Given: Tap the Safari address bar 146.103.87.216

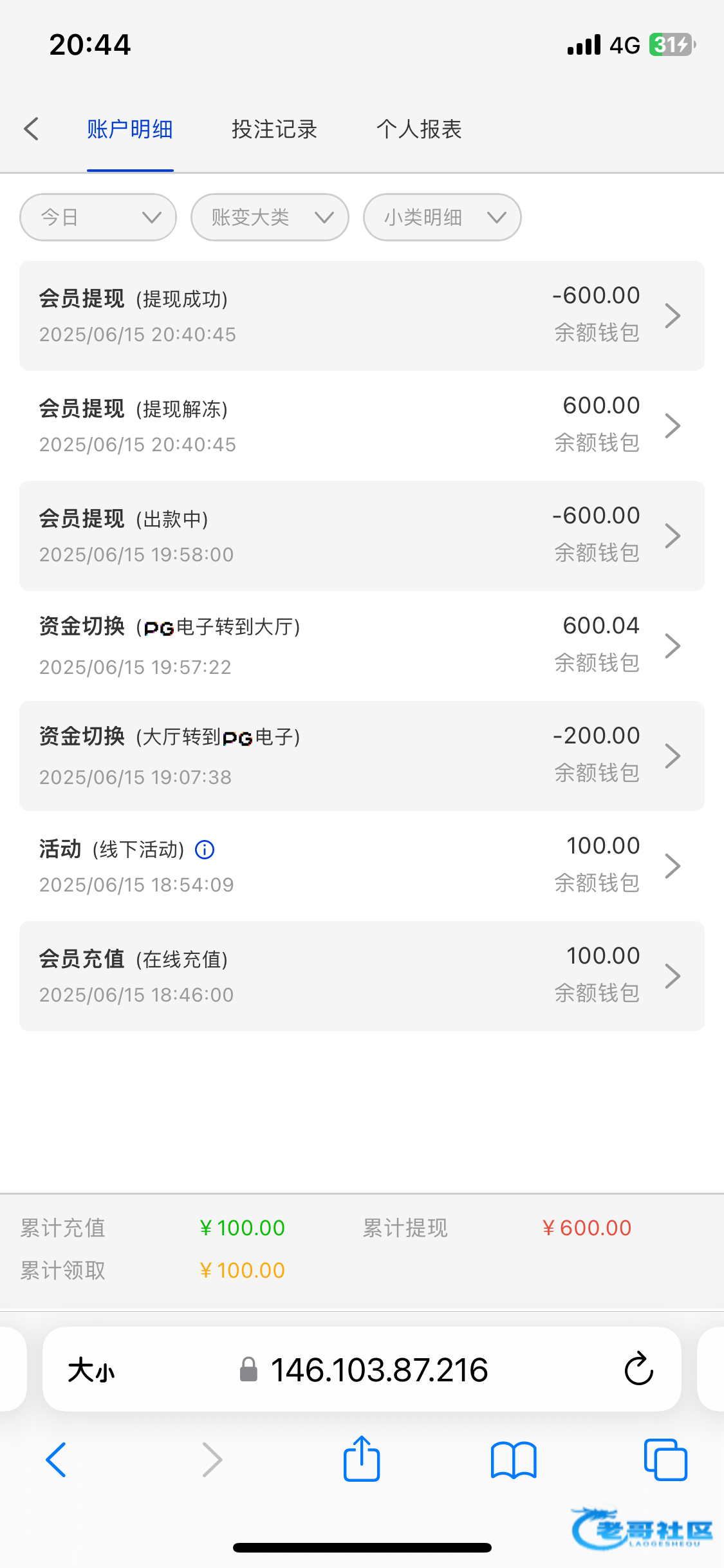Looking at the screenshot, I should point(362,1369).
